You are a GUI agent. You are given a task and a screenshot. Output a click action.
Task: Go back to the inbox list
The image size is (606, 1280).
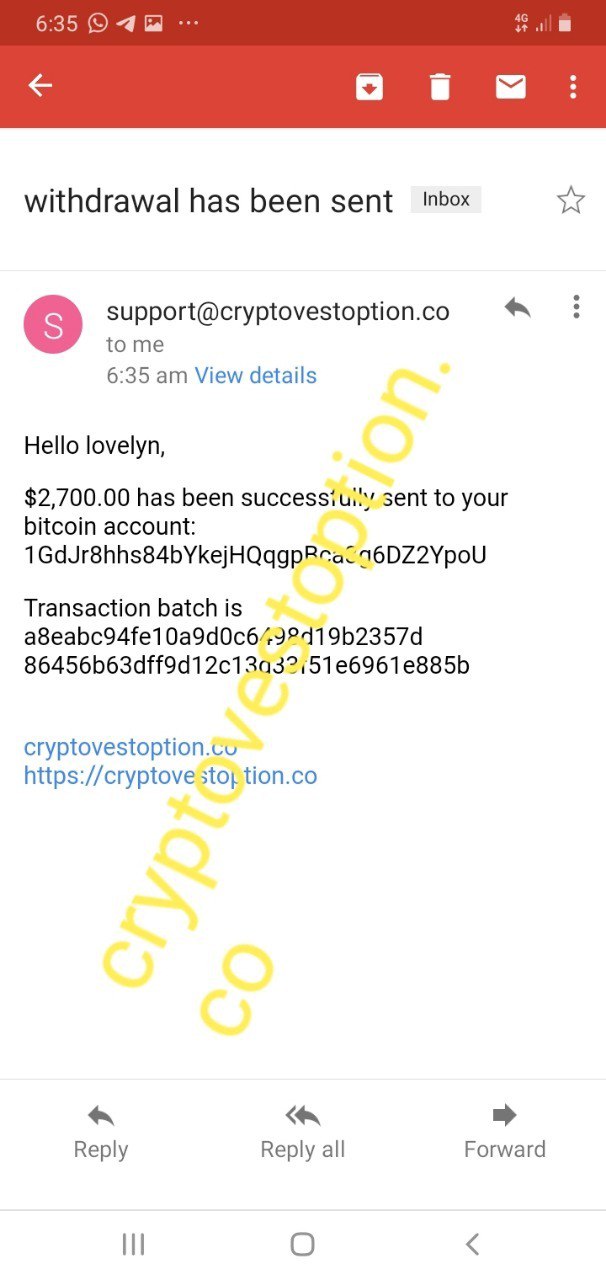point(40,86)
